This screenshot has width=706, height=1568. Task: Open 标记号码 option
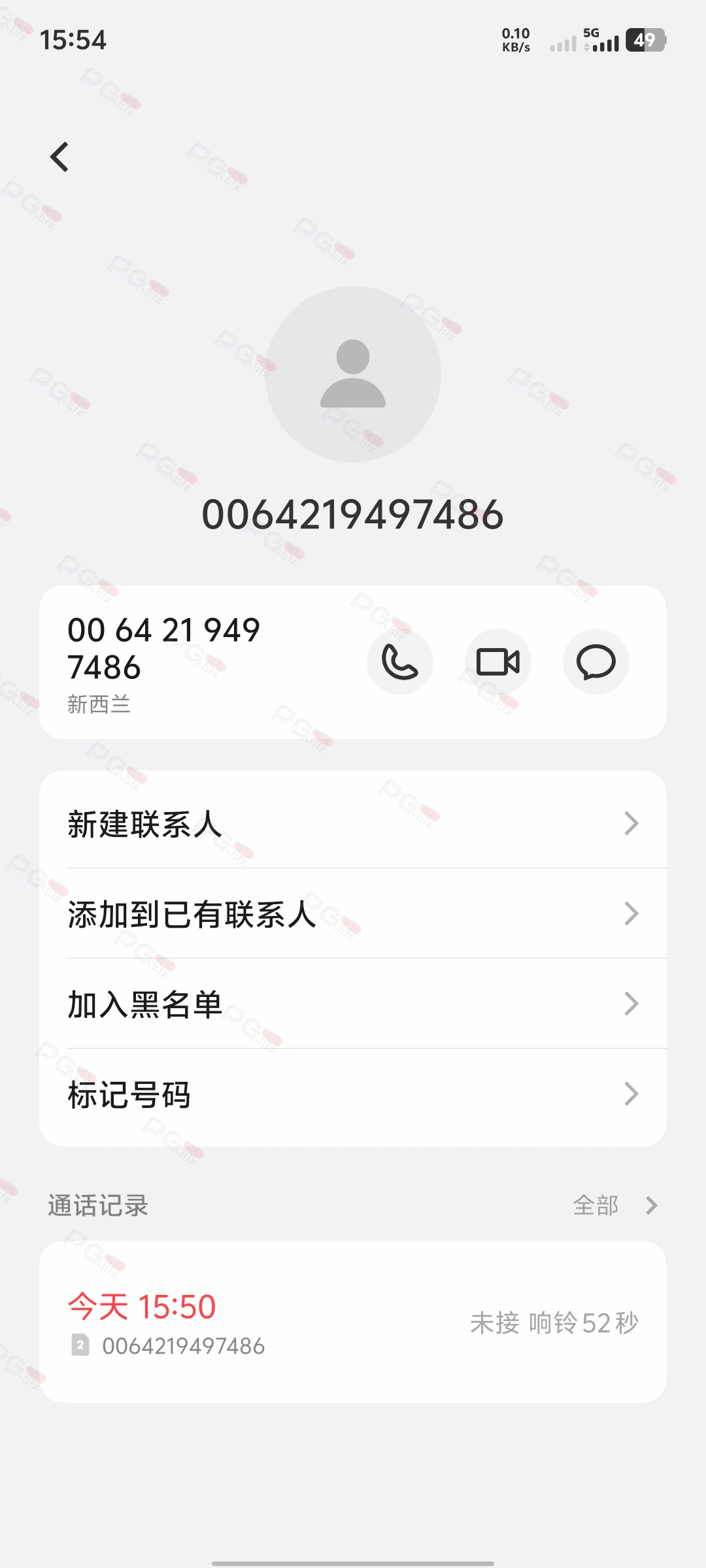353,1094
